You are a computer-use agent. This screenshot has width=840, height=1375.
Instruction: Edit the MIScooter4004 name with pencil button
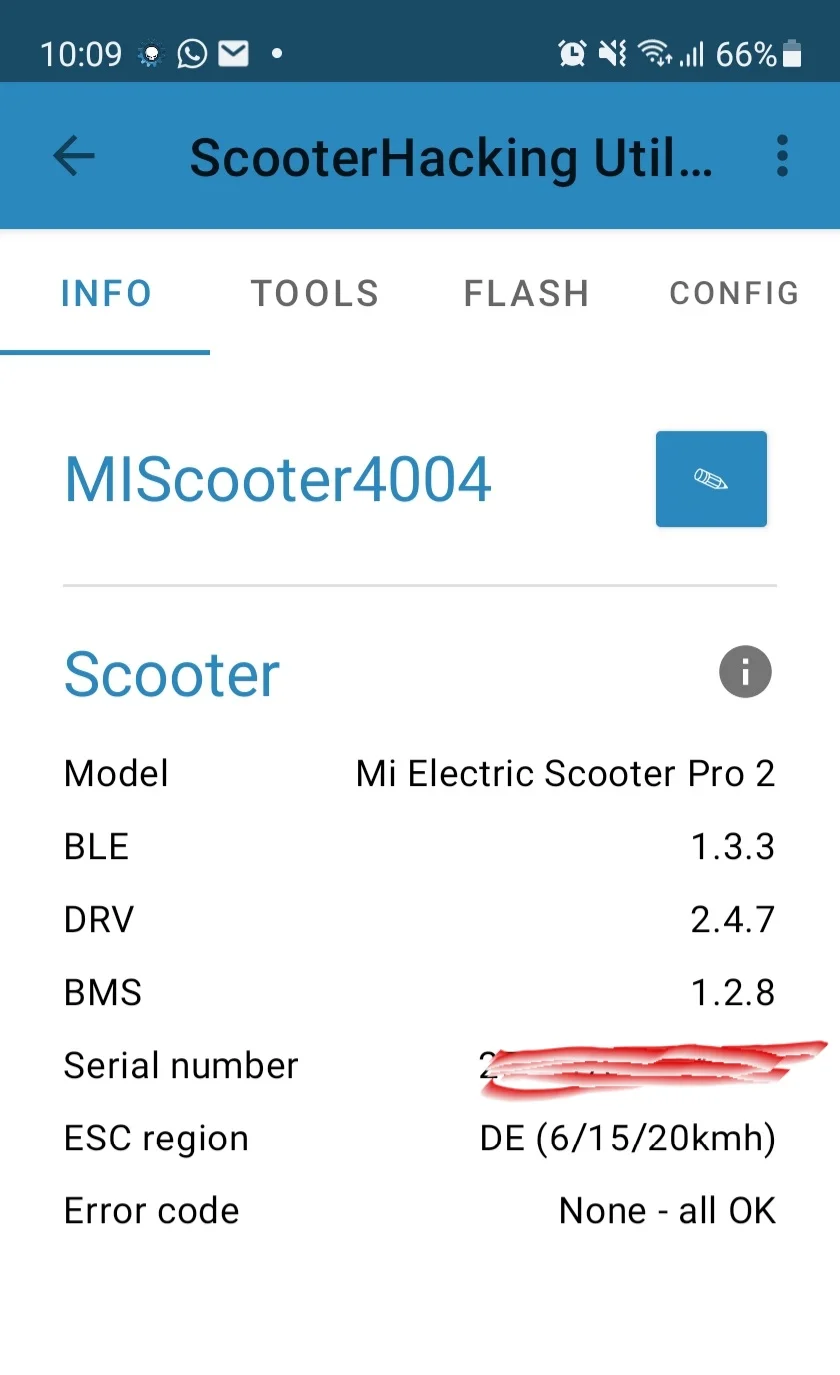711,479
